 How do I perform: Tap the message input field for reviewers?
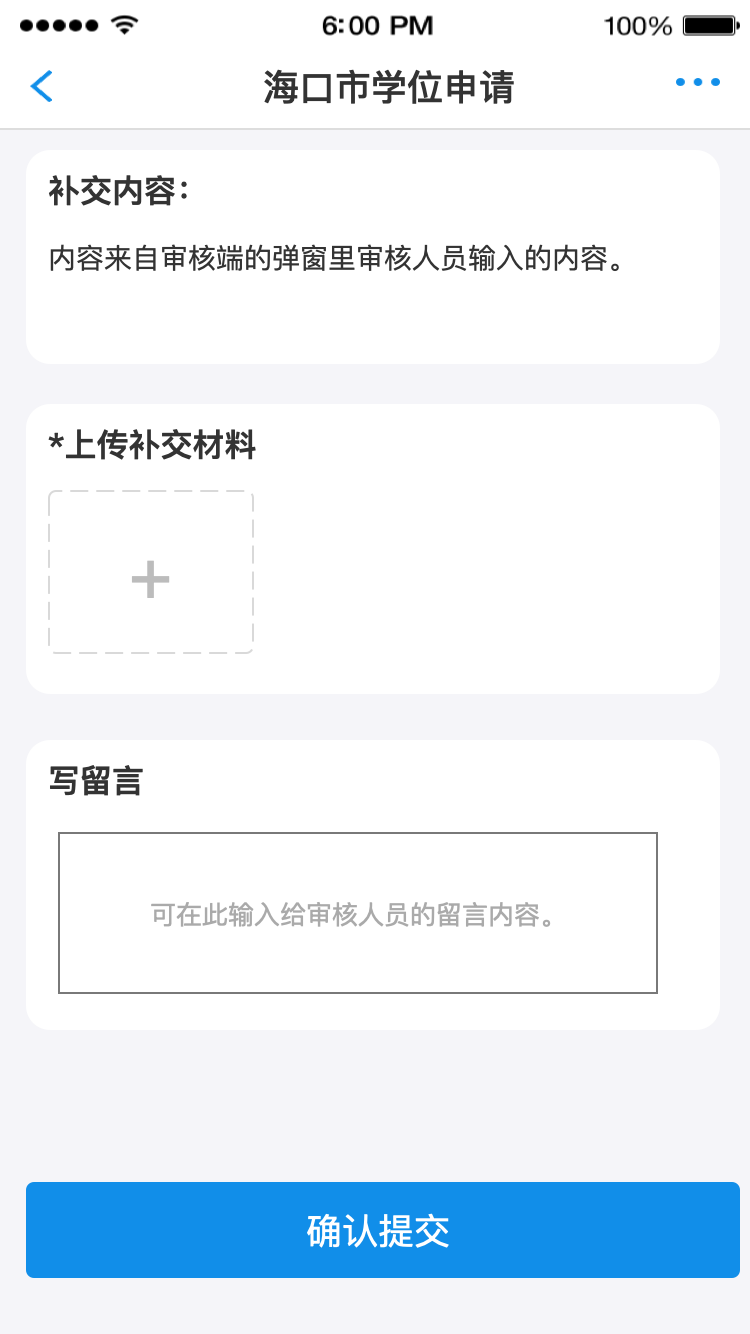[x=357, y=913]
